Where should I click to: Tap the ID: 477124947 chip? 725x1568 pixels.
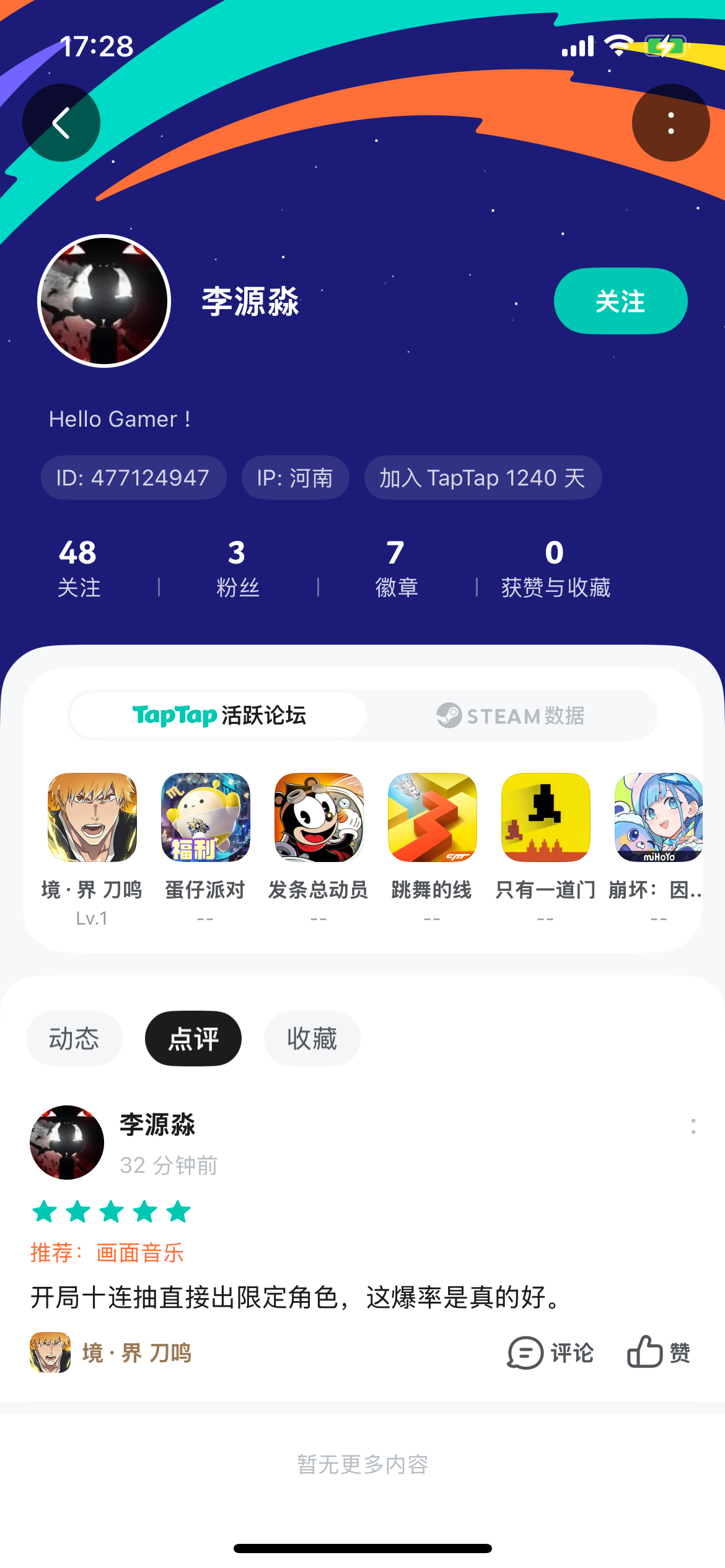(x=133, y=477)
